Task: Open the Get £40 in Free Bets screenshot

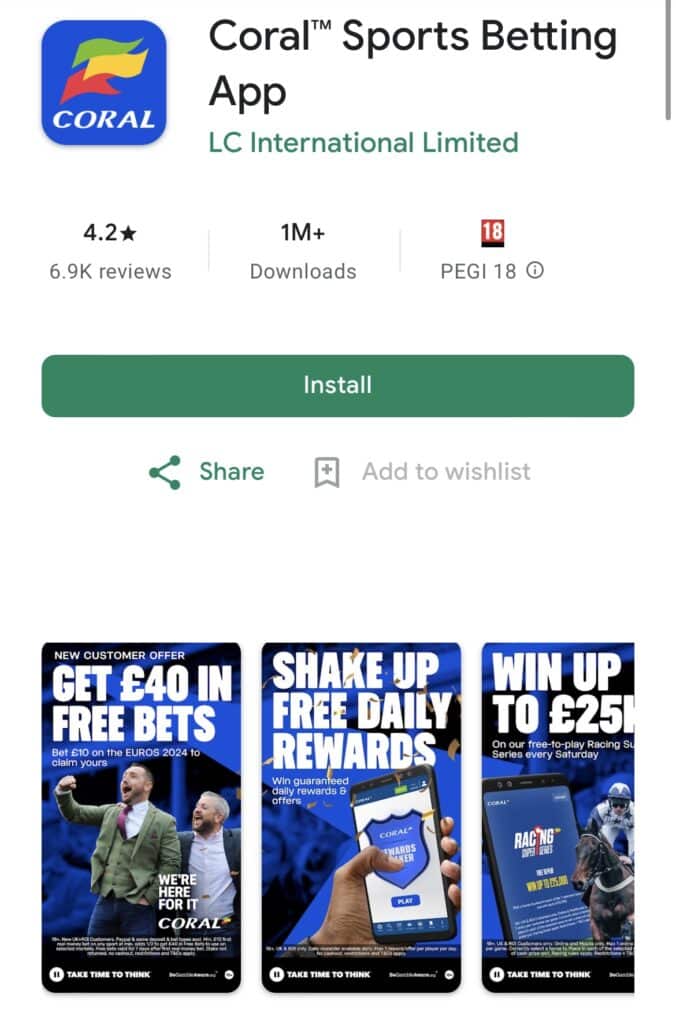Action: pos(141,817)
